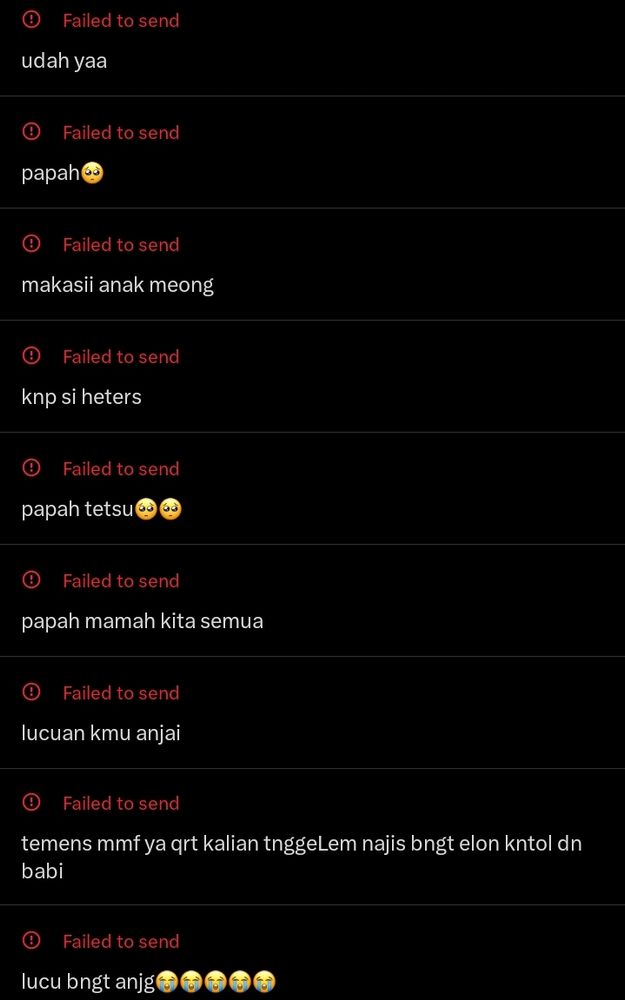Open the failed post 'knp si heters'

(81, 397)
